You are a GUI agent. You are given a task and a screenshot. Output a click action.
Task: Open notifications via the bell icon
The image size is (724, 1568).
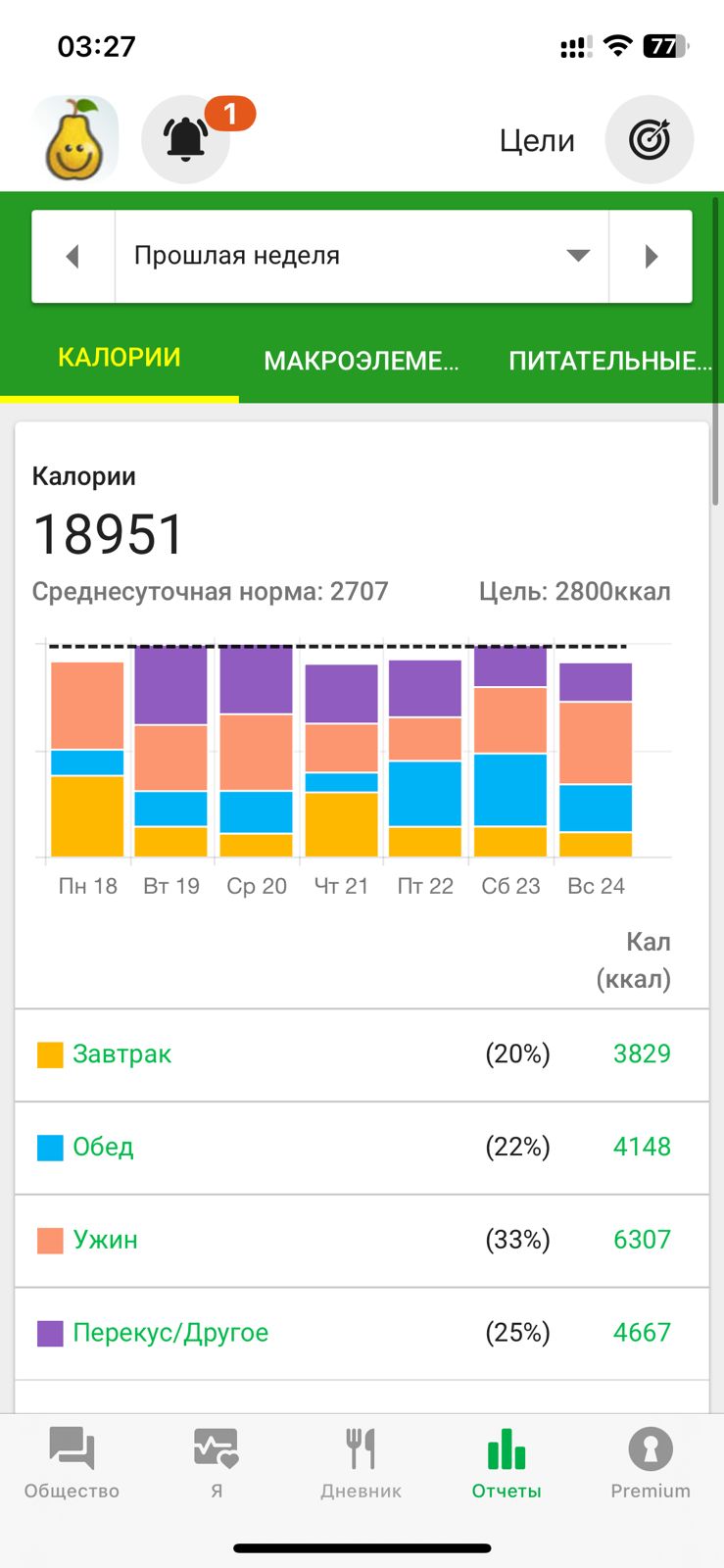click(184, 139)
